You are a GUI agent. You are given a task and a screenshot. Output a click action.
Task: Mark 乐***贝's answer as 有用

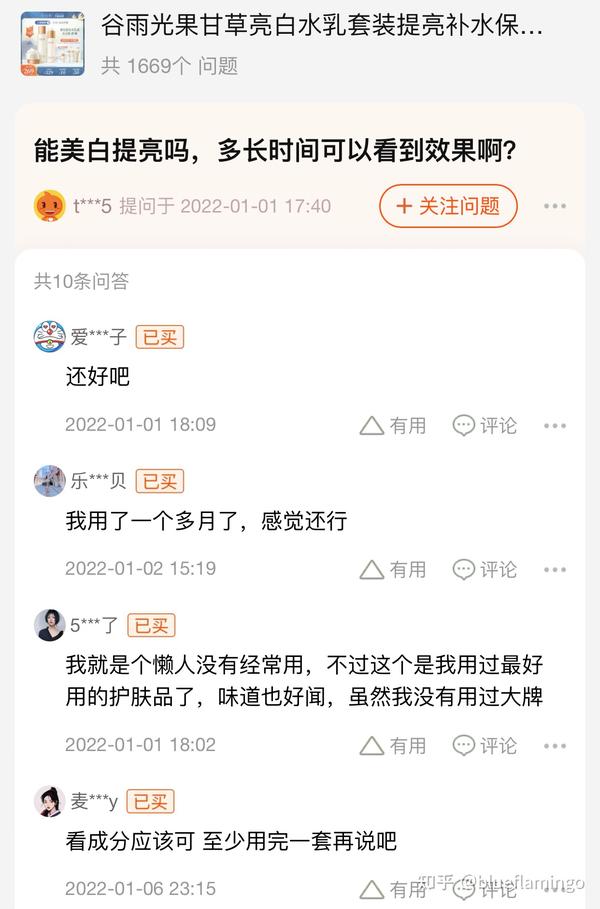[x=393, y=570]
